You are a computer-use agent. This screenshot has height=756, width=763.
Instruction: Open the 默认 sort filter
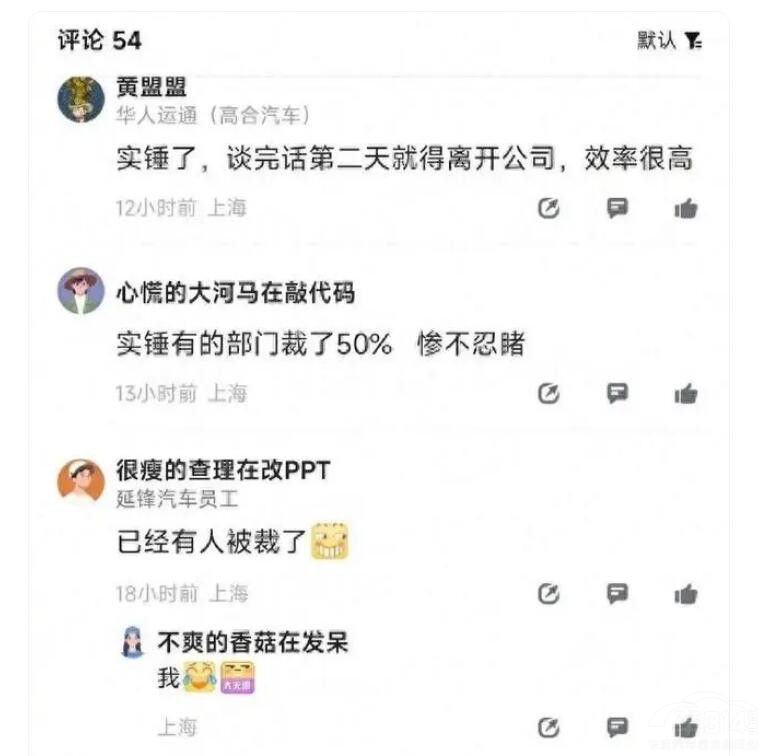670,40
